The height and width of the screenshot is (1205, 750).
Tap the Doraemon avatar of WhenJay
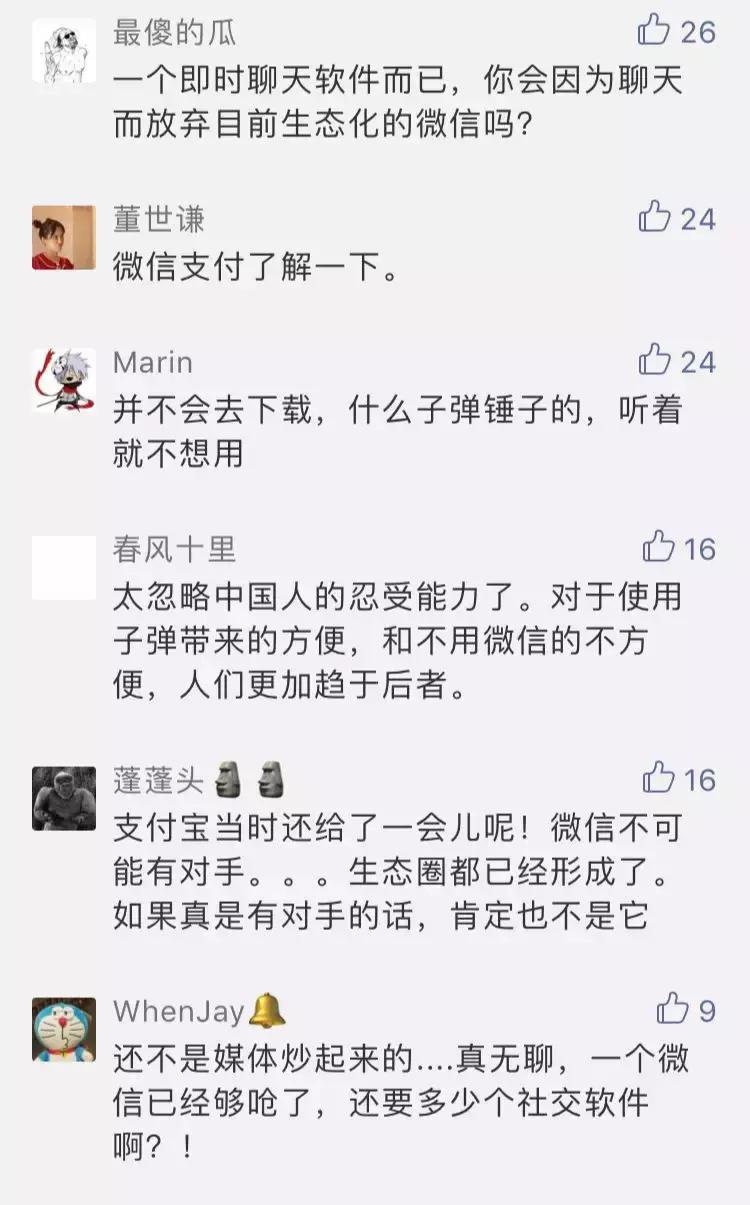click(x=62, y=1030)
